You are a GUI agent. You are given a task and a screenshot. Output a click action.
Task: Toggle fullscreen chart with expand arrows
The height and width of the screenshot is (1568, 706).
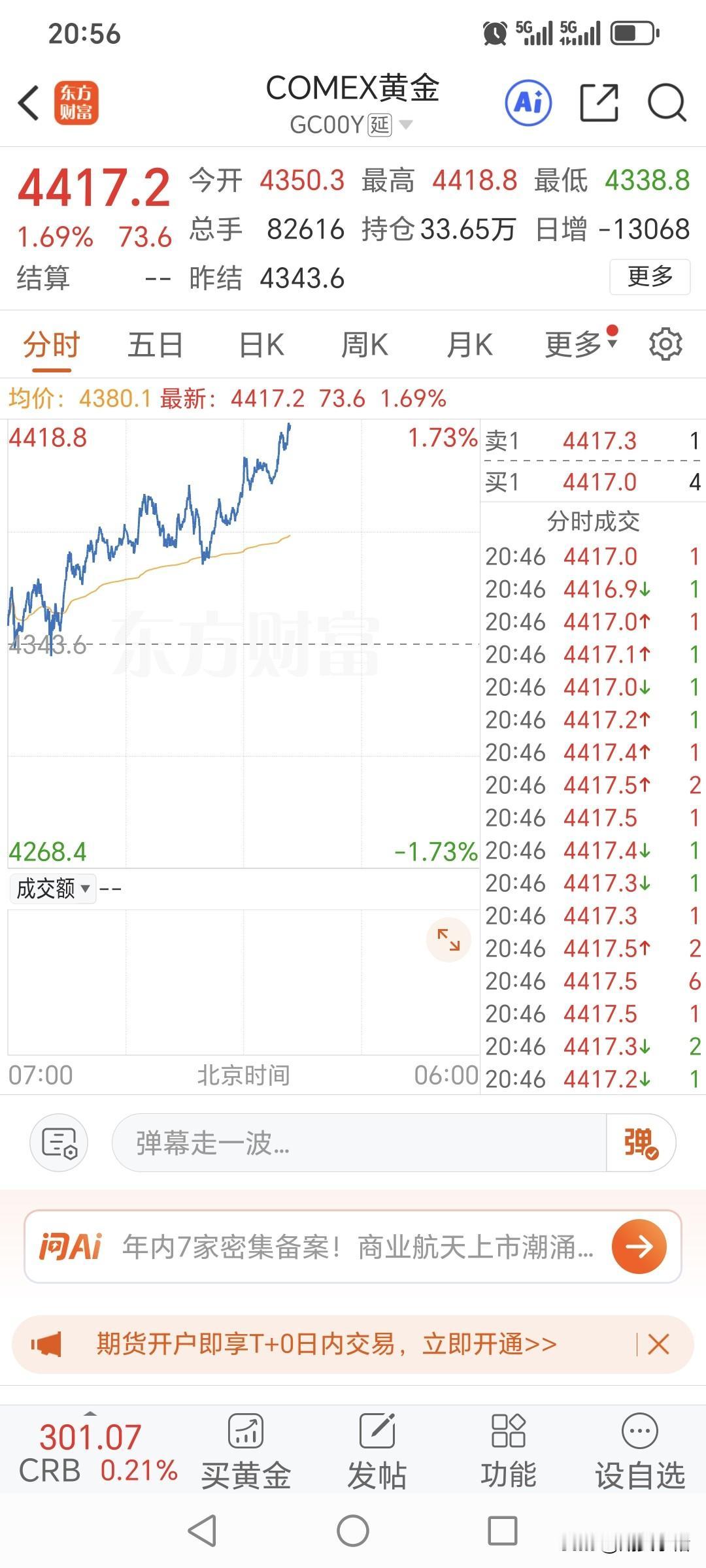448,939
